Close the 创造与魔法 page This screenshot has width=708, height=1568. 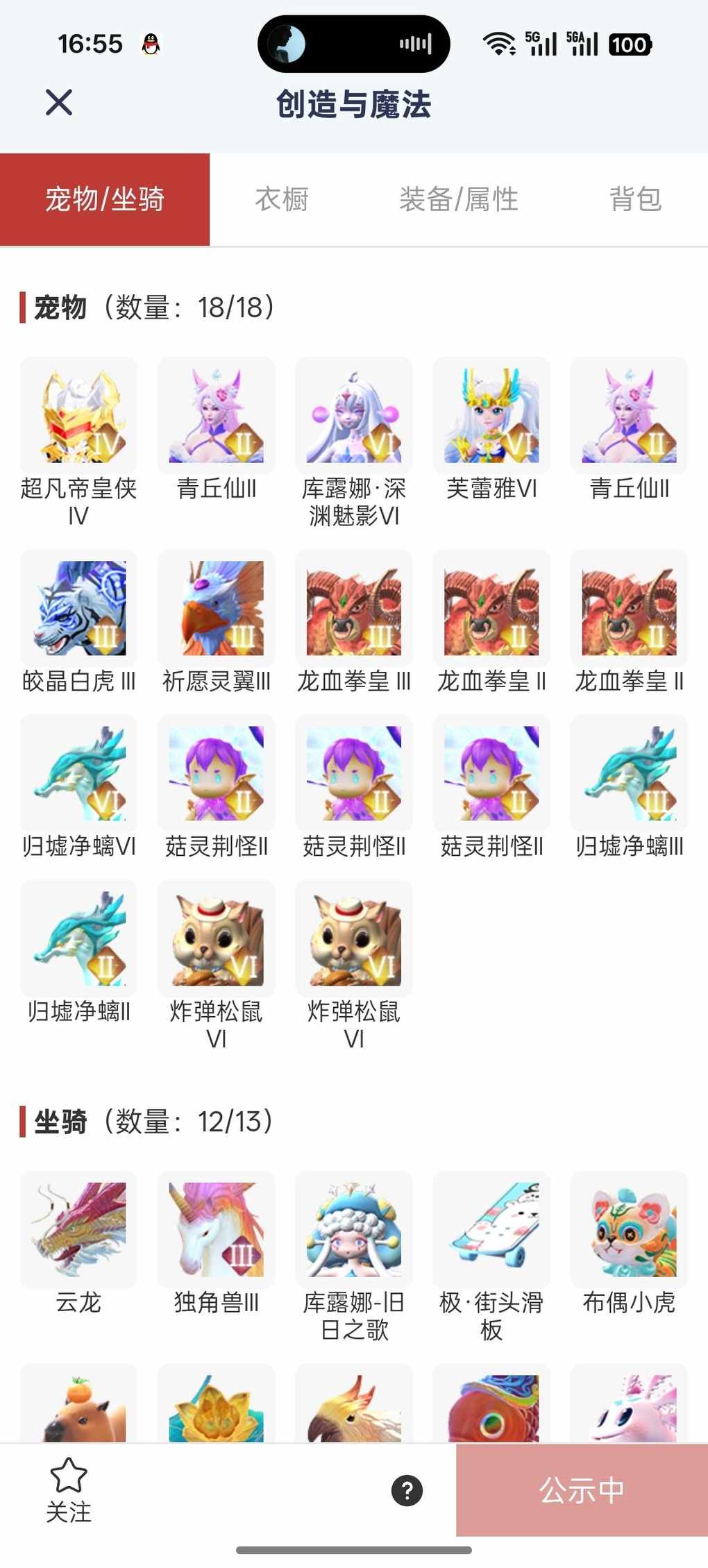pyautogui.click(x=59, y=103)
